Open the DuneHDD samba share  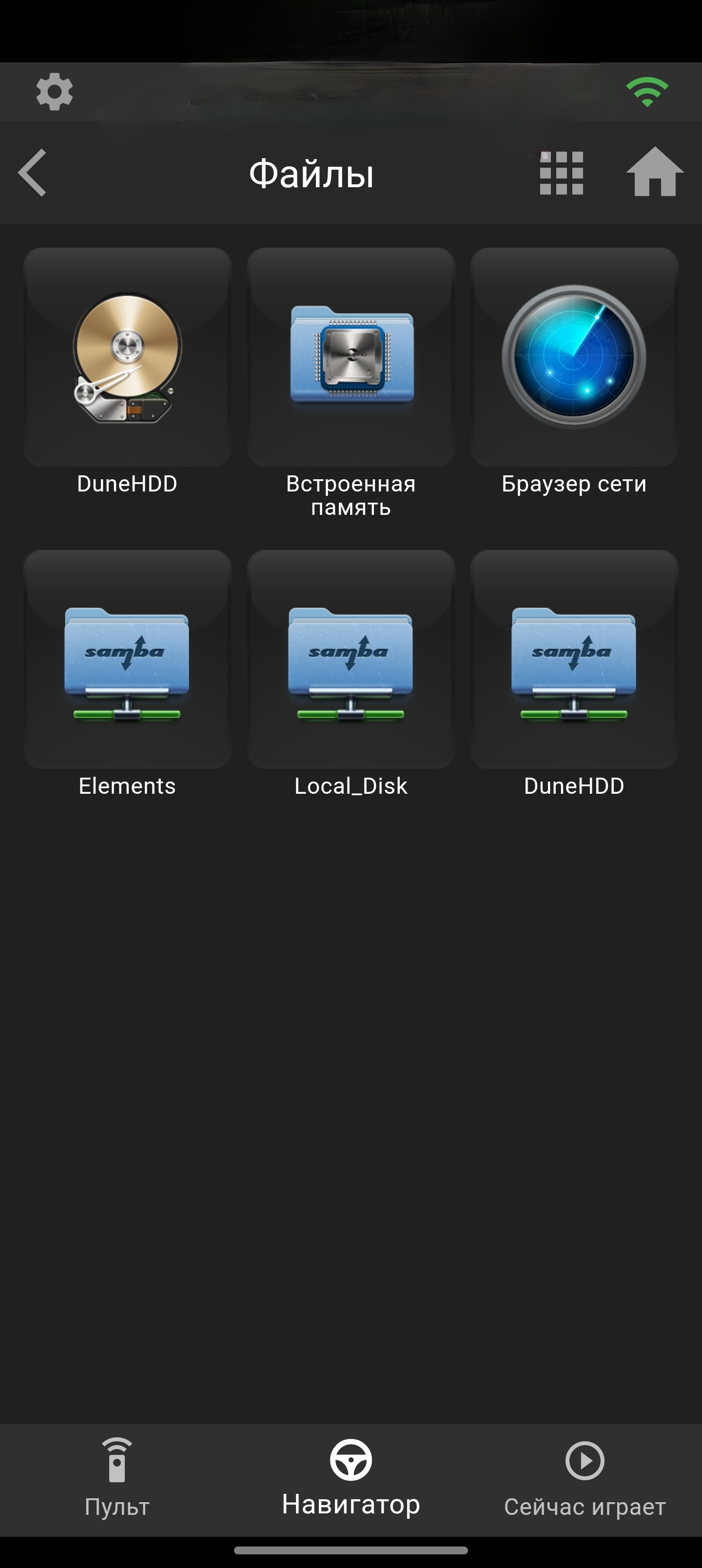click(573, 660)
